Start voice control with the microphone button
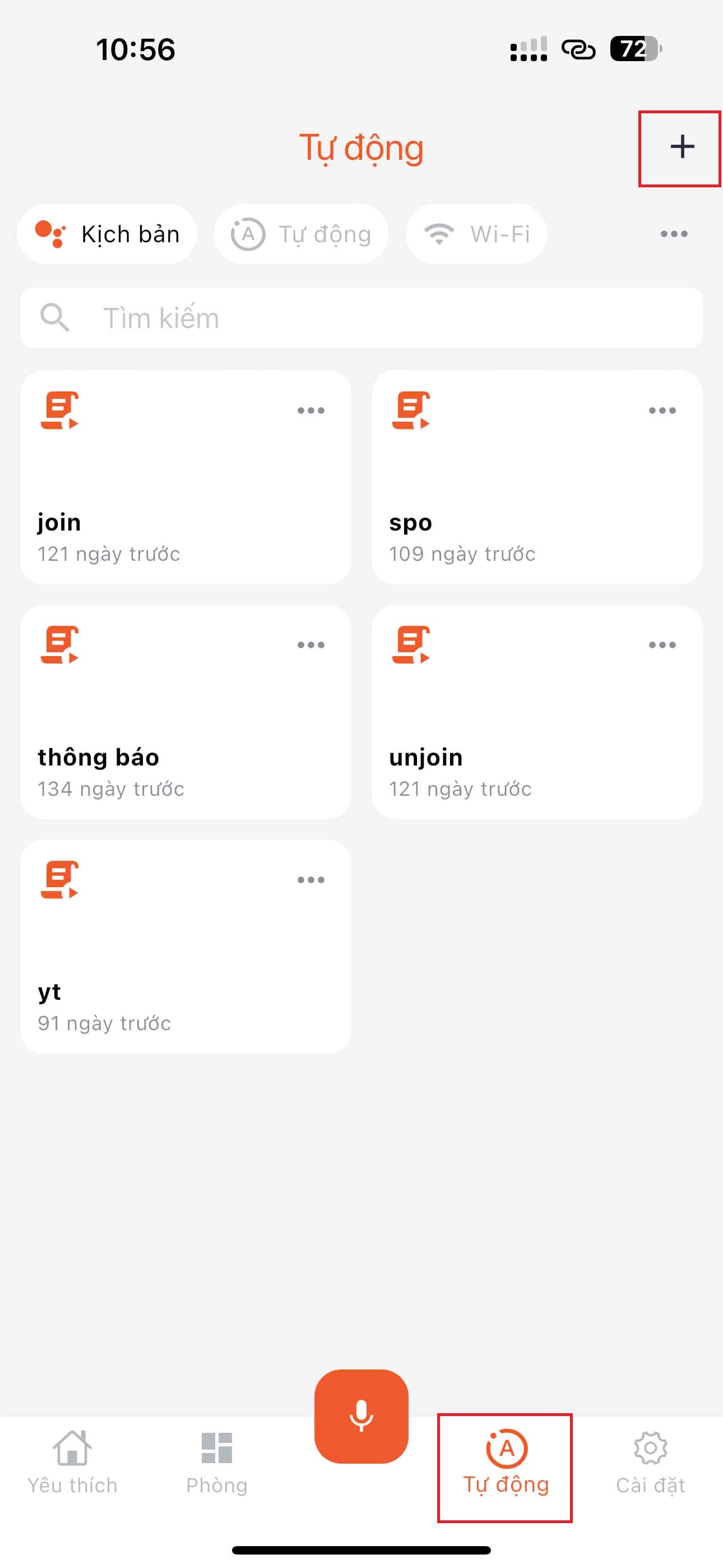Image resolution: width=723 pixels, height=1568 pixels. 361,1416
